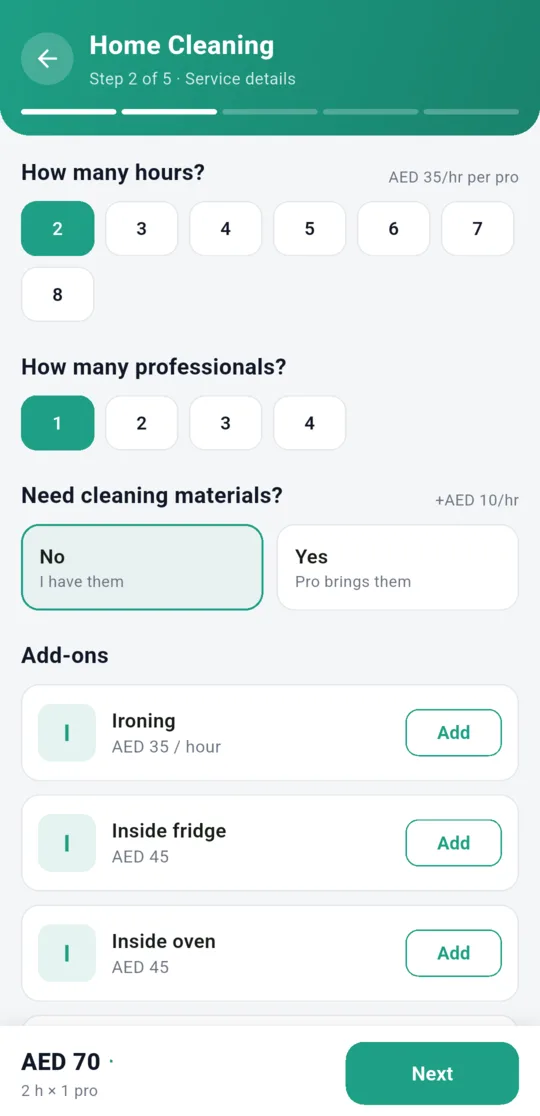Choose 4 hours of cleaning
Screen dimensions: 540x1116
point(226,228)
